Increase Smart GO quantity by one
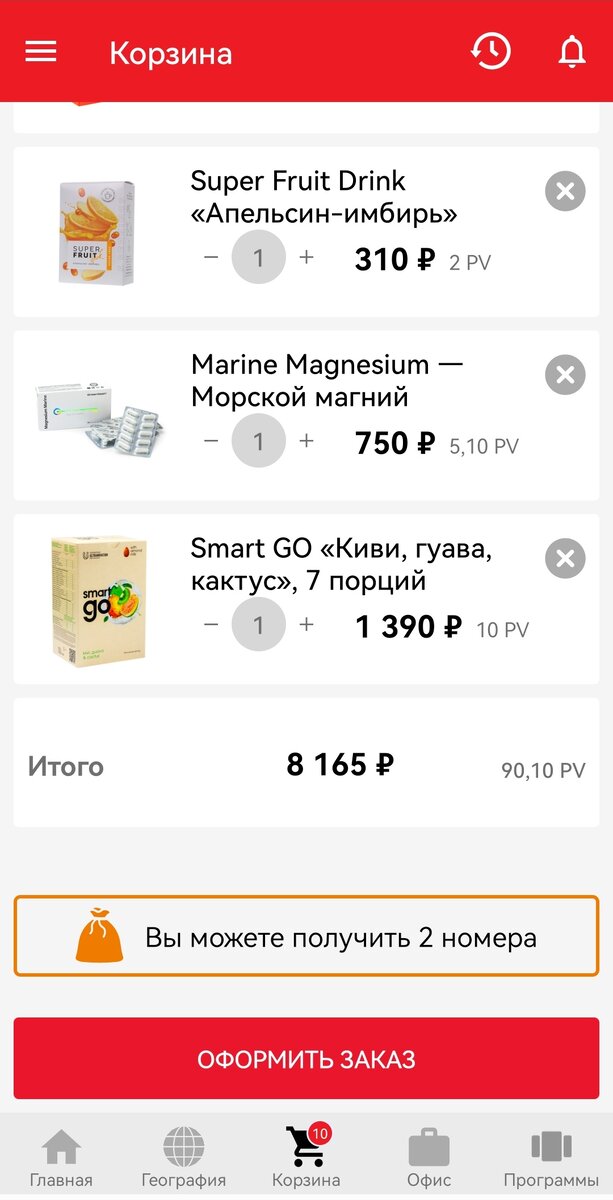Screen dimensions: 613x1200 (x=307, y=625)
